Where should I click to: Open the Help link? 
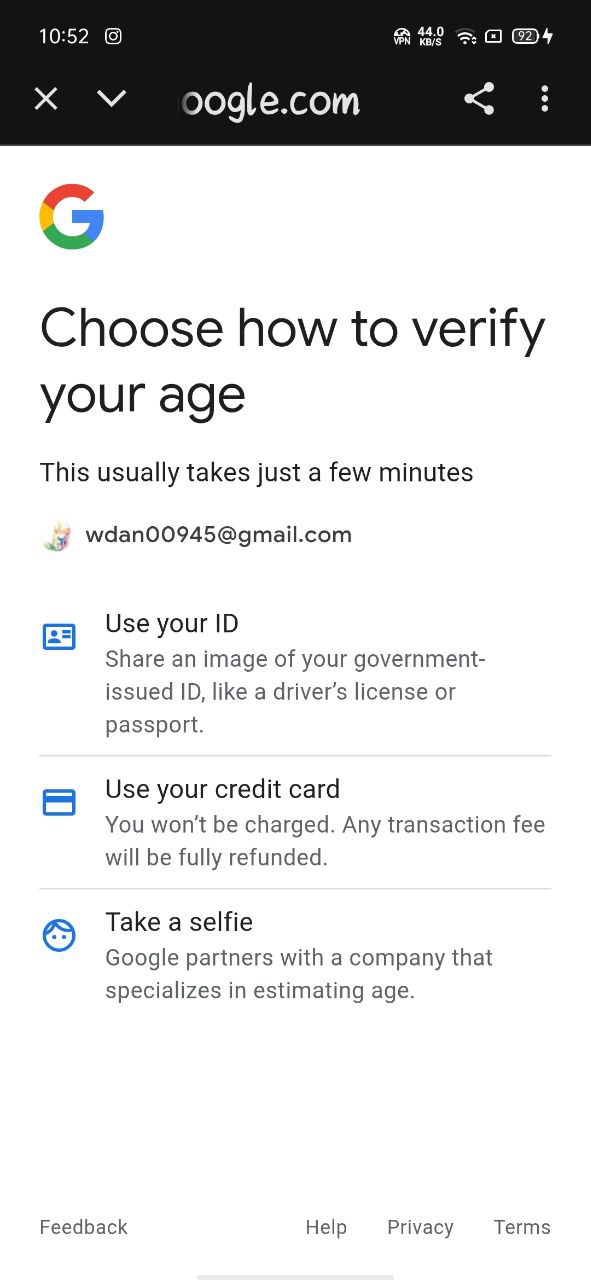(326, 1227)
